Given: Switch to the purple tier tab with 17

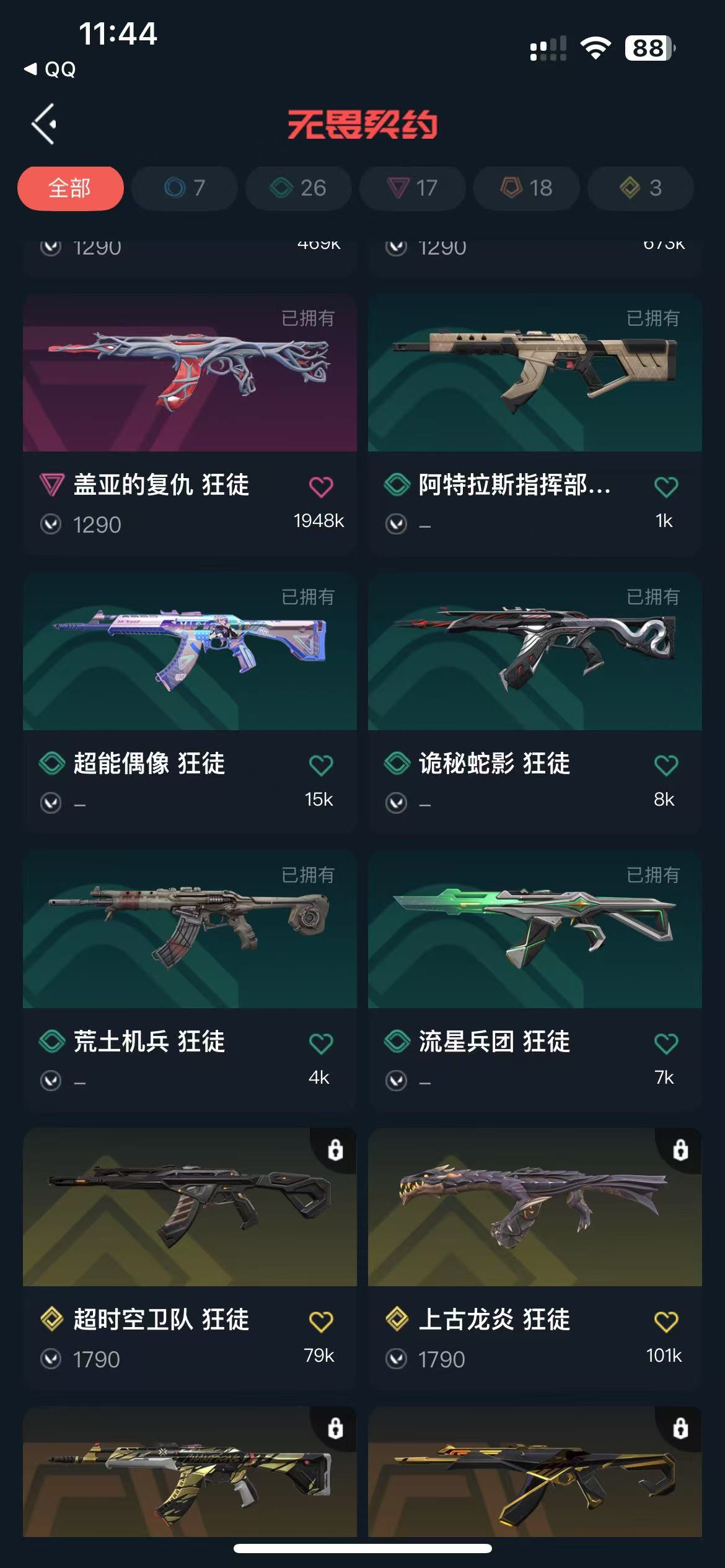Looking at the screenshot, I should (x=413, y=188).
